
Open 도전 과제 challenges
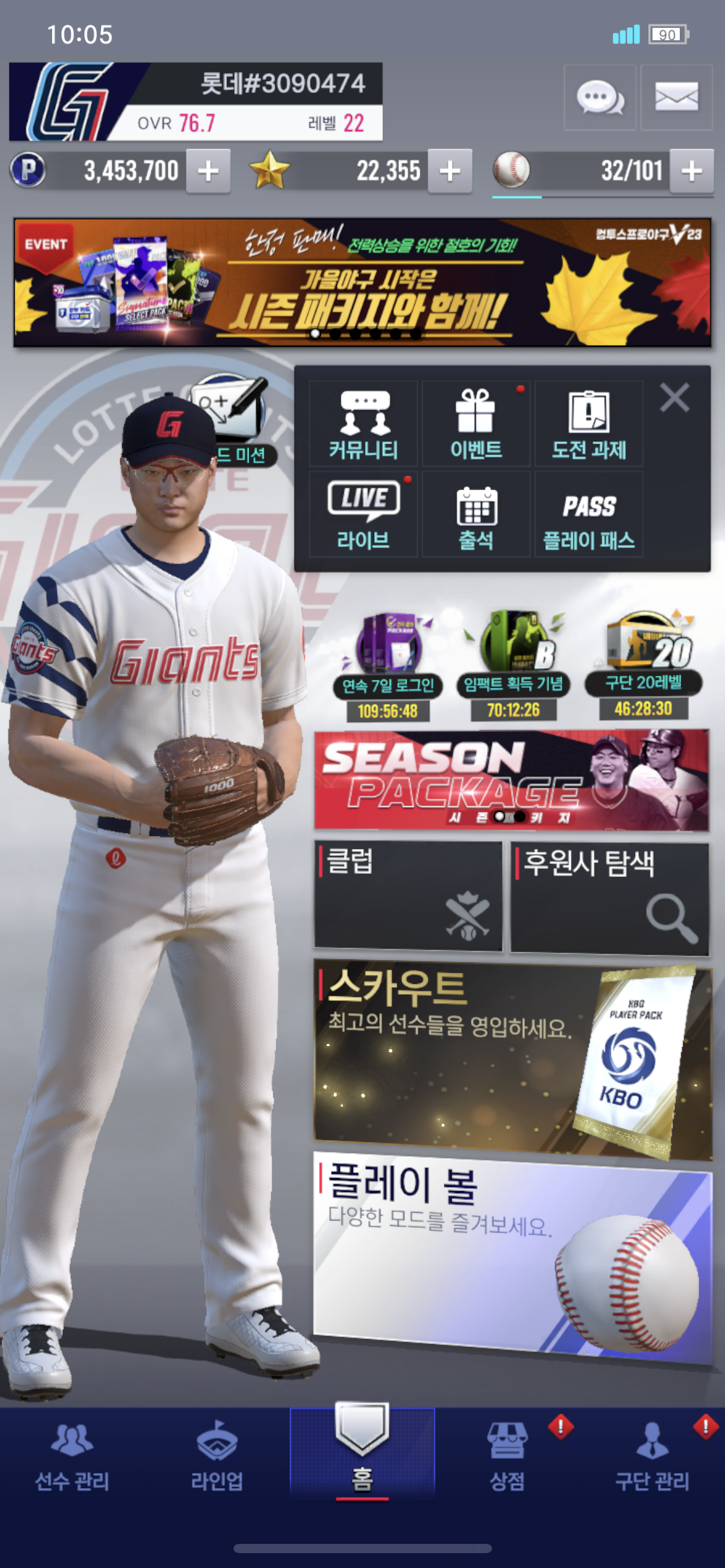tap(589, 424)
